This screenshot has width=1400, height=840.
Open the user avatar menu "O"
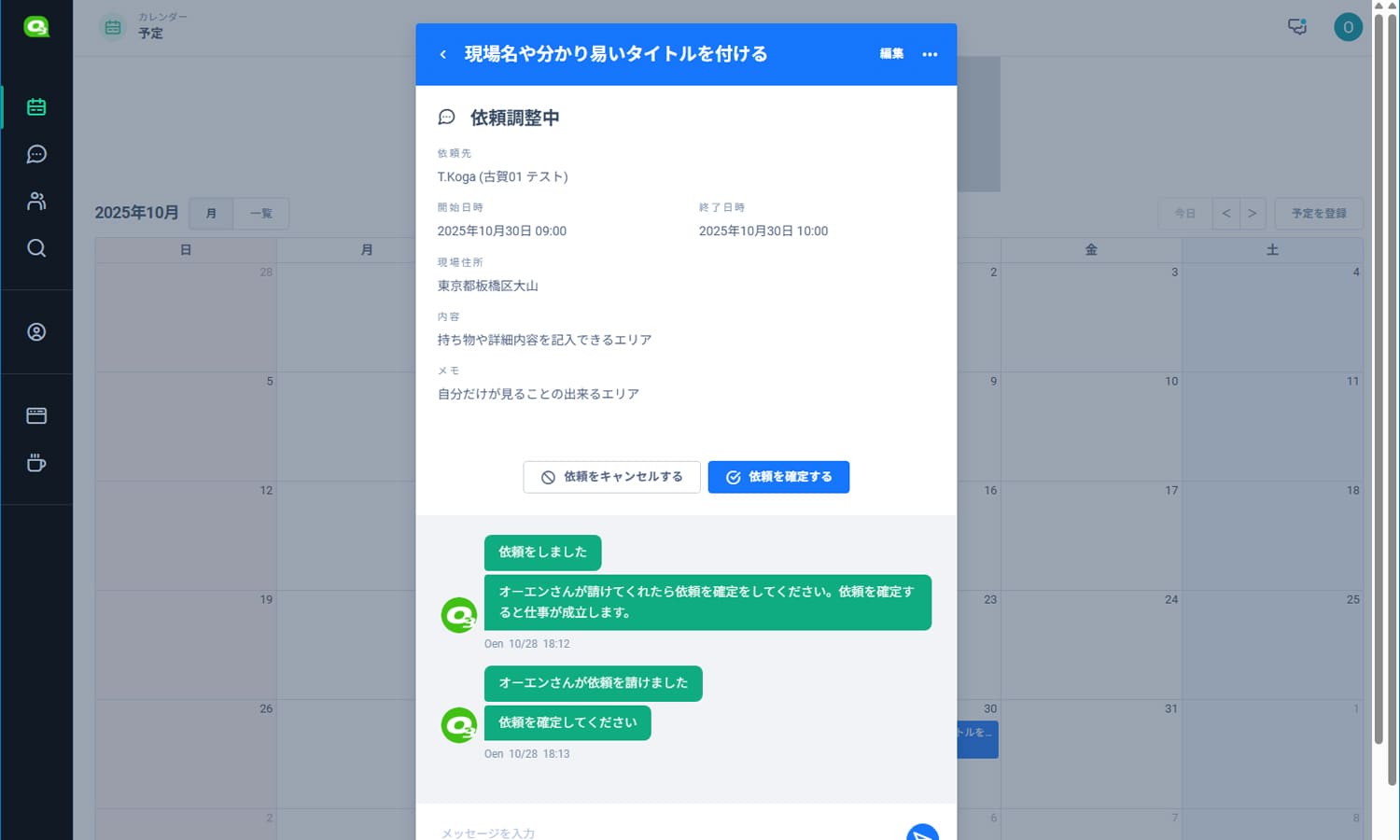[x=1348, y=27]
